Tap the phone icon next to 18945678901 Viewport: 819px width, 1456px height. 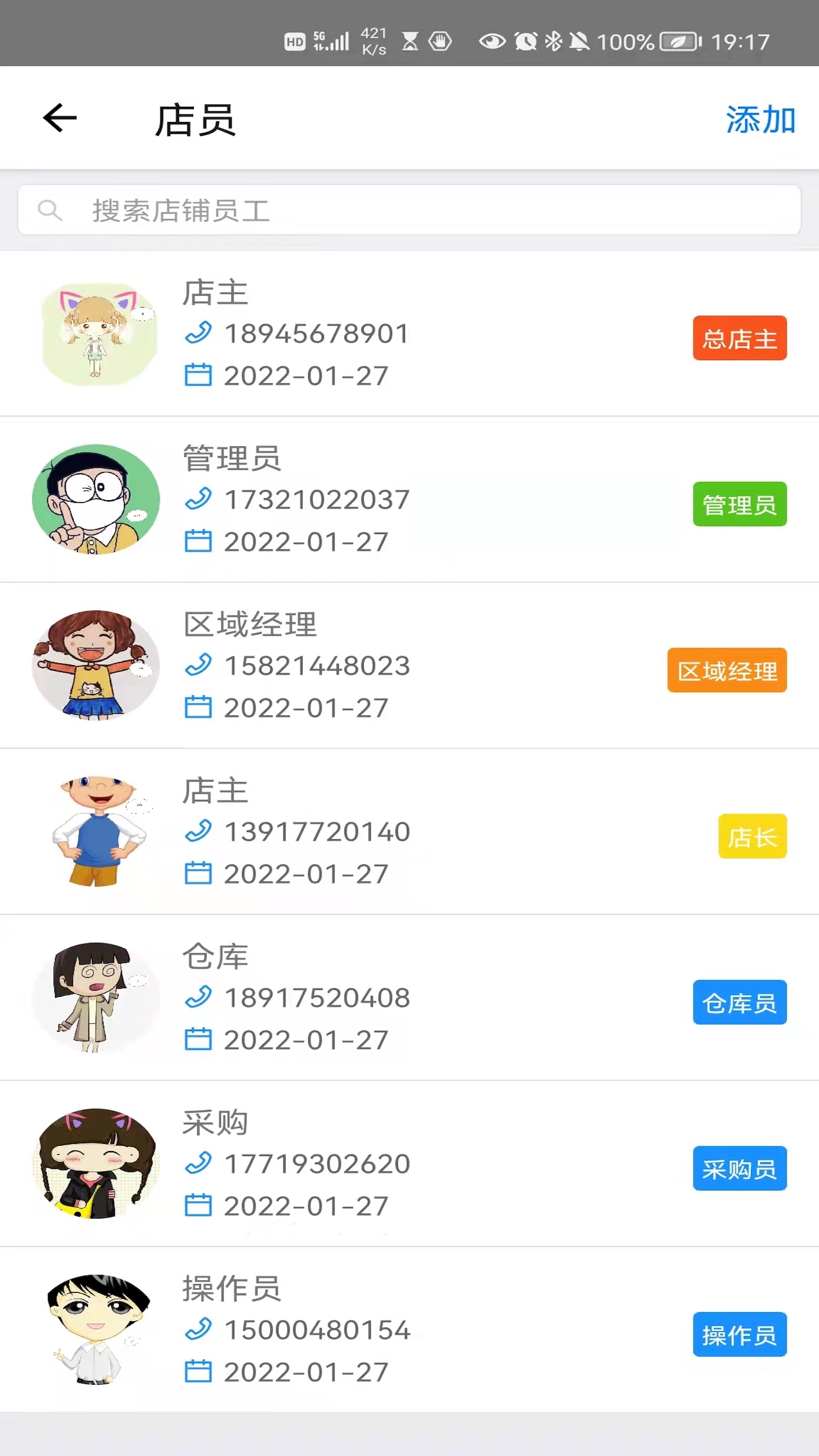click(x=200, y=333)
